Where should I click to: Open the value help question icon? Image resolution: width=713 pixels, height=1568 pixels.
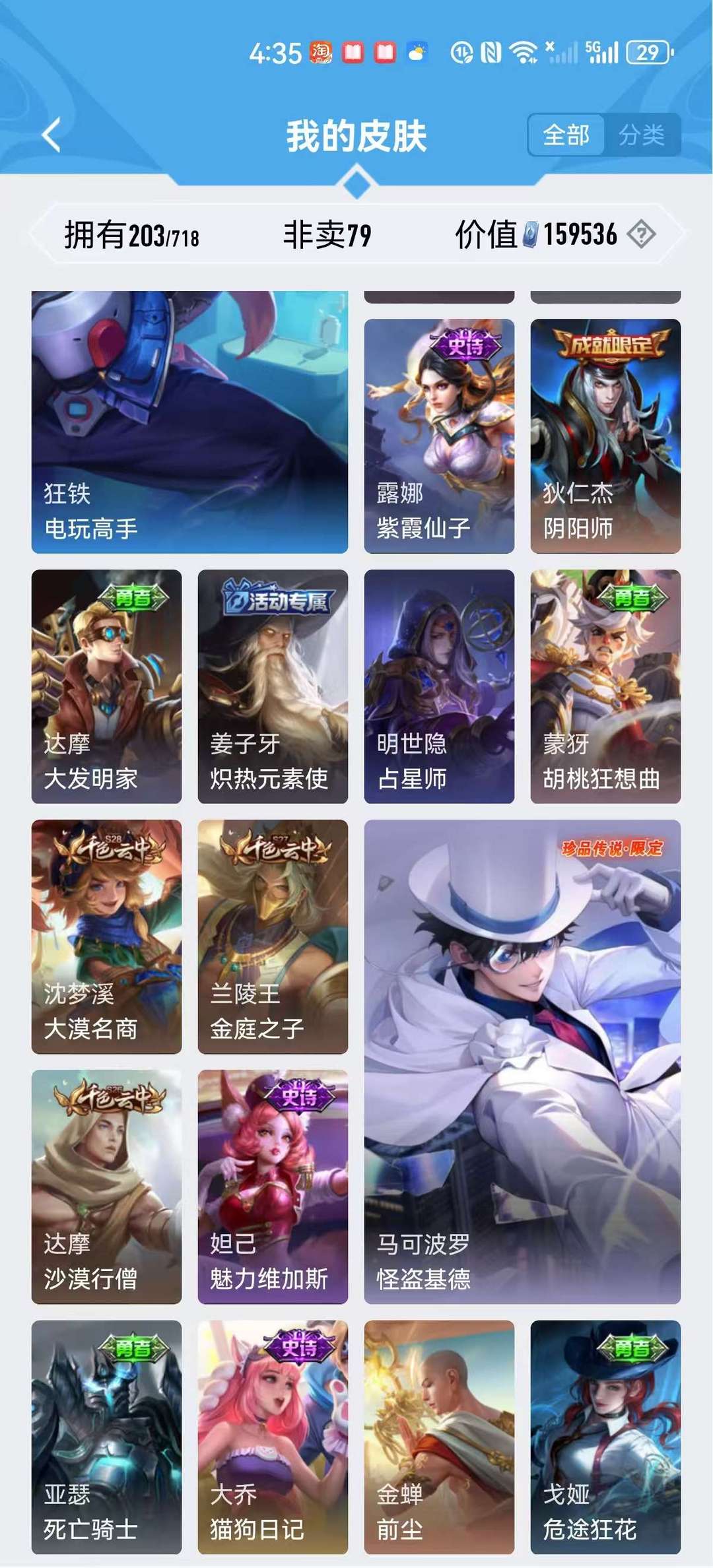[x=641, y=234]
